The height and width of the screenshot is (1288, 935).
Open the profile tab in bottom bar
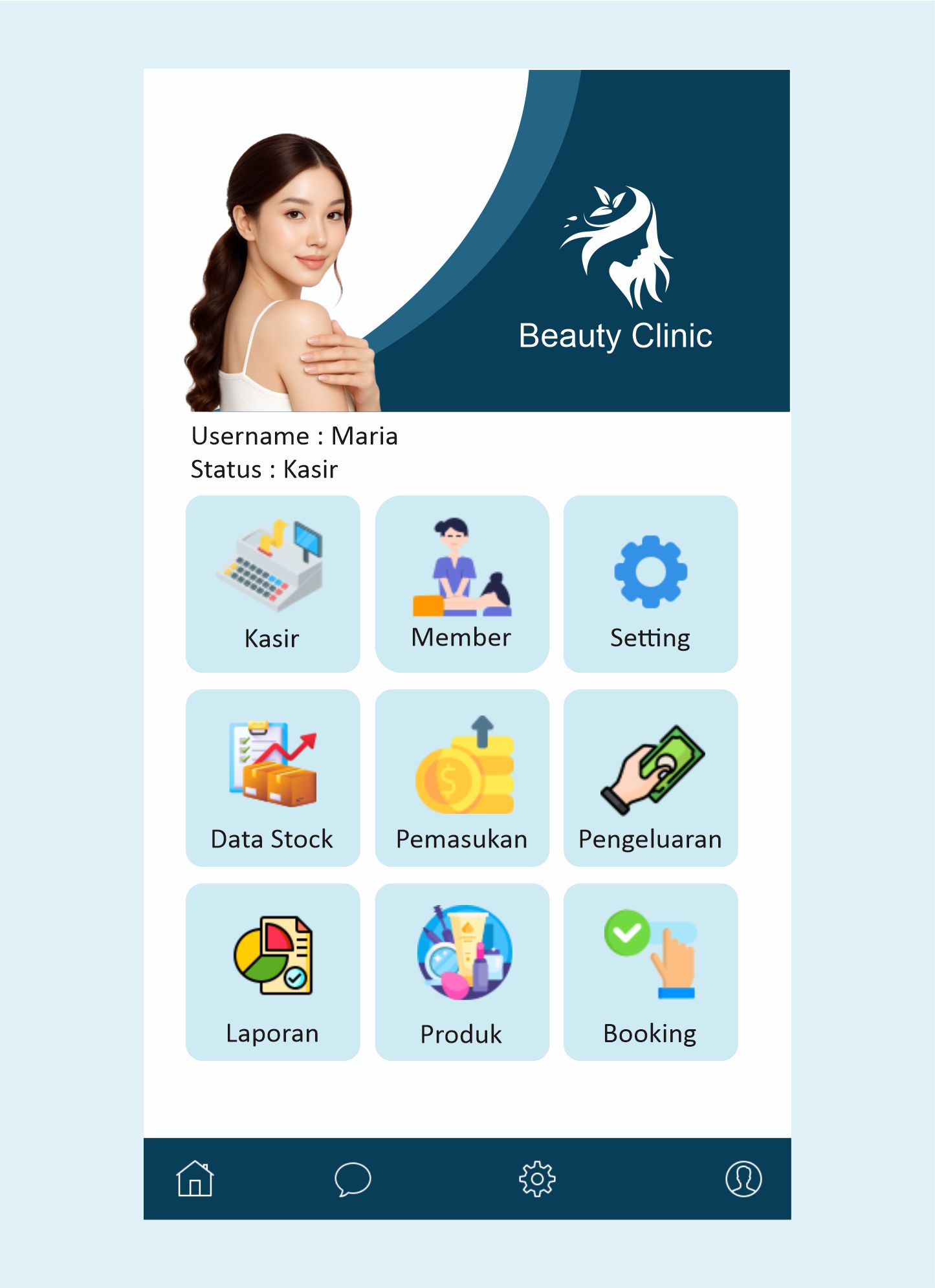[x=743, y=1179]
